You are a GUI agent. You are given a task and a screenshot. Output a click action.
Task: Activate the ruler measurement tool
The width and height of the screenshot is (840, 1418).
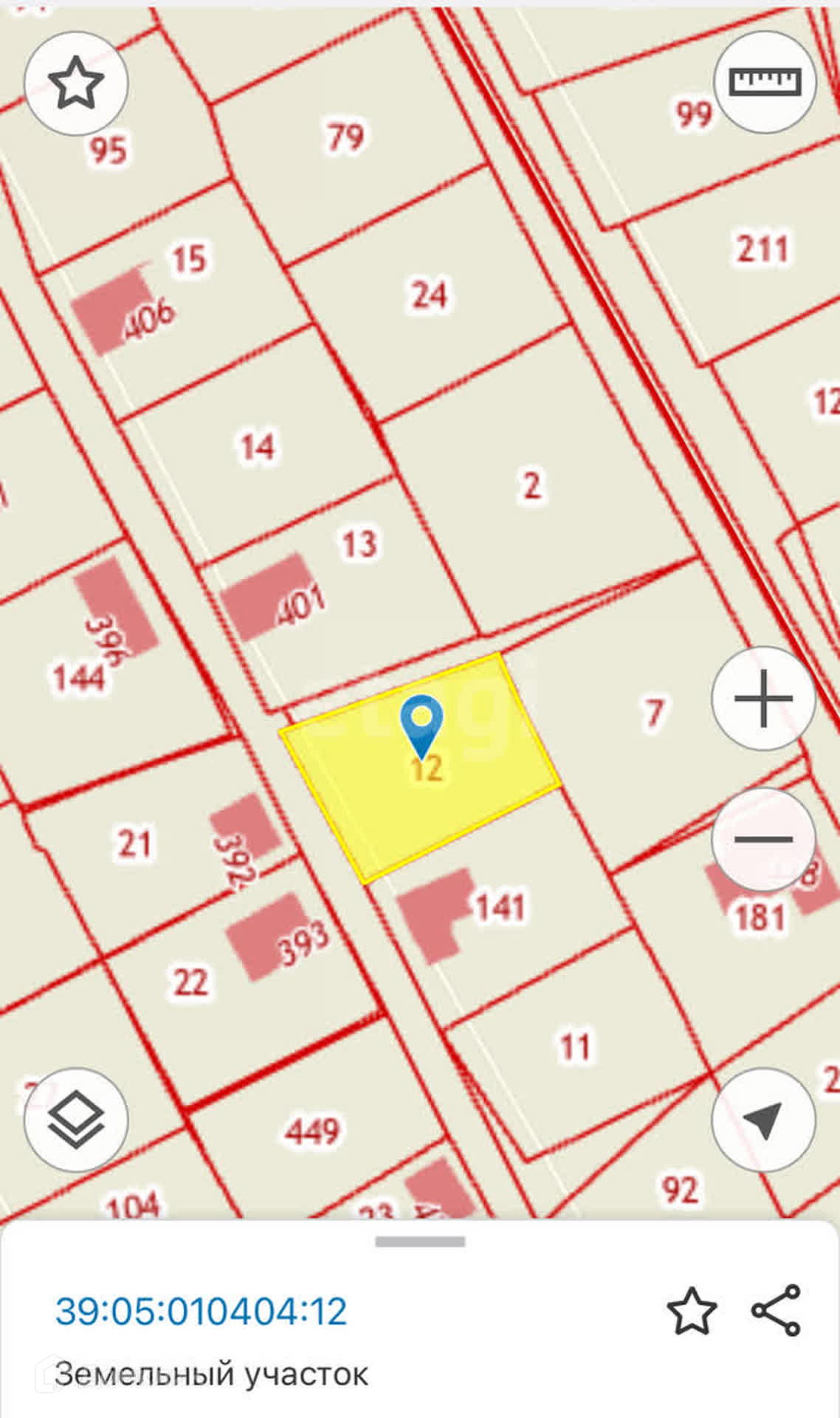[765, 81]
